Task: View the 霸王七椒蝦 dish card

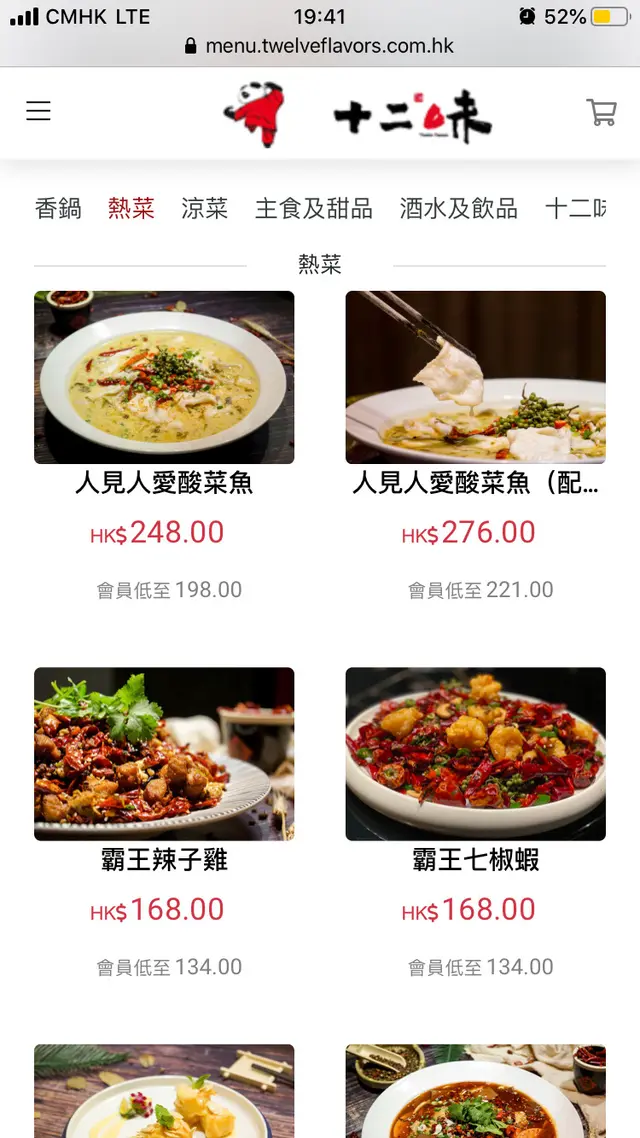Action: coord(475,754)
